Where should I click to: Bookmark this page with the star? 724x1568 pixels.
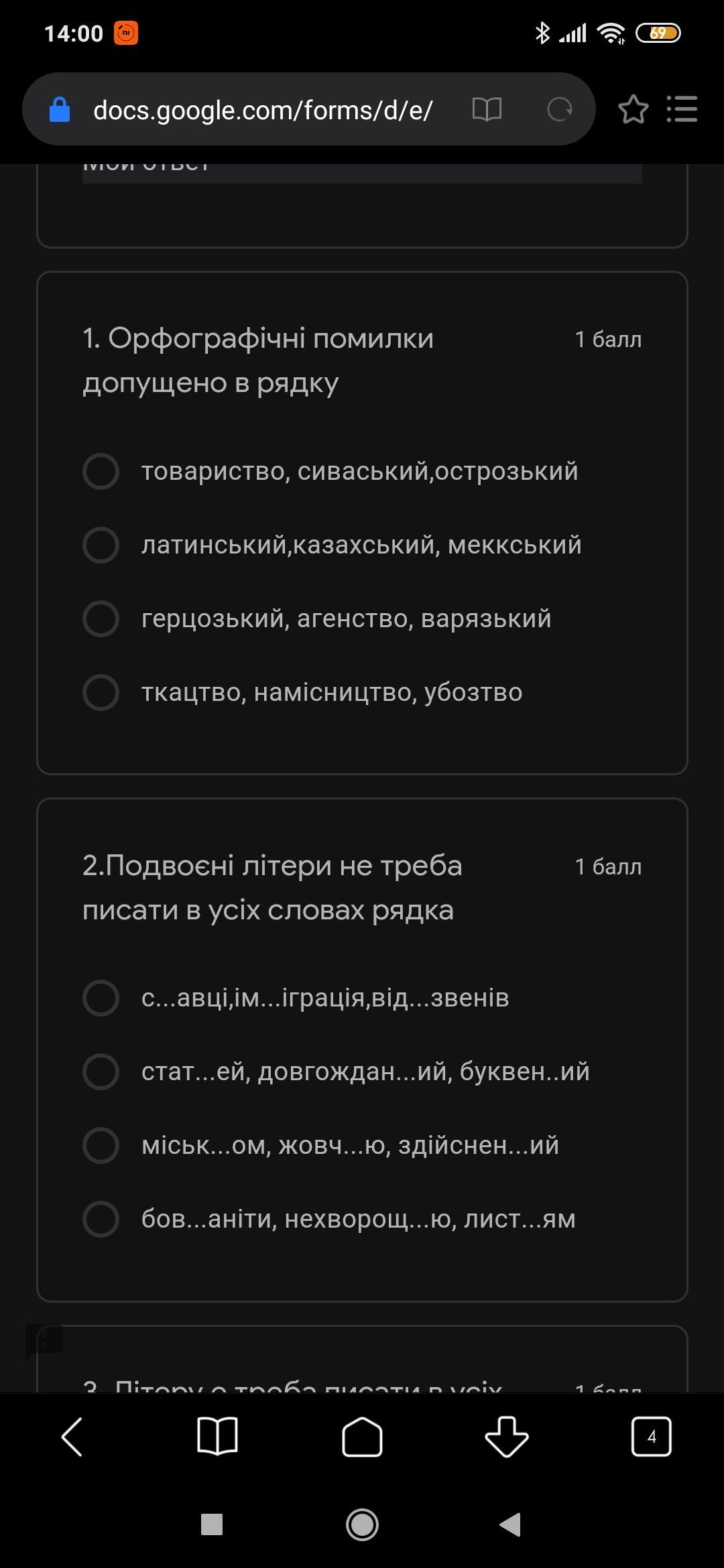(x=633, y=109)
